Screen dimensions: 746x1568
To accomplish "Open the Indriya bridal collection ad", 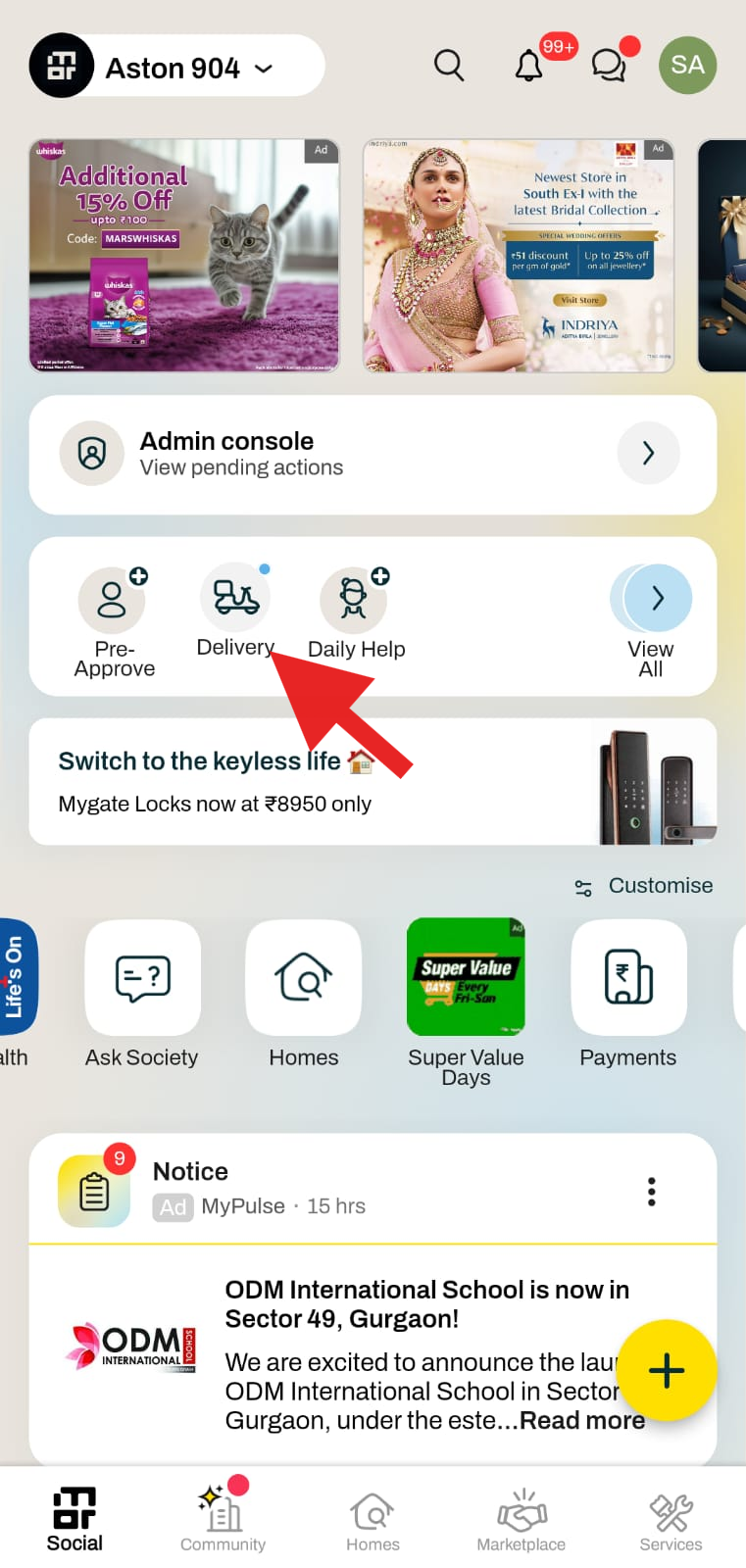I will 519,255.
